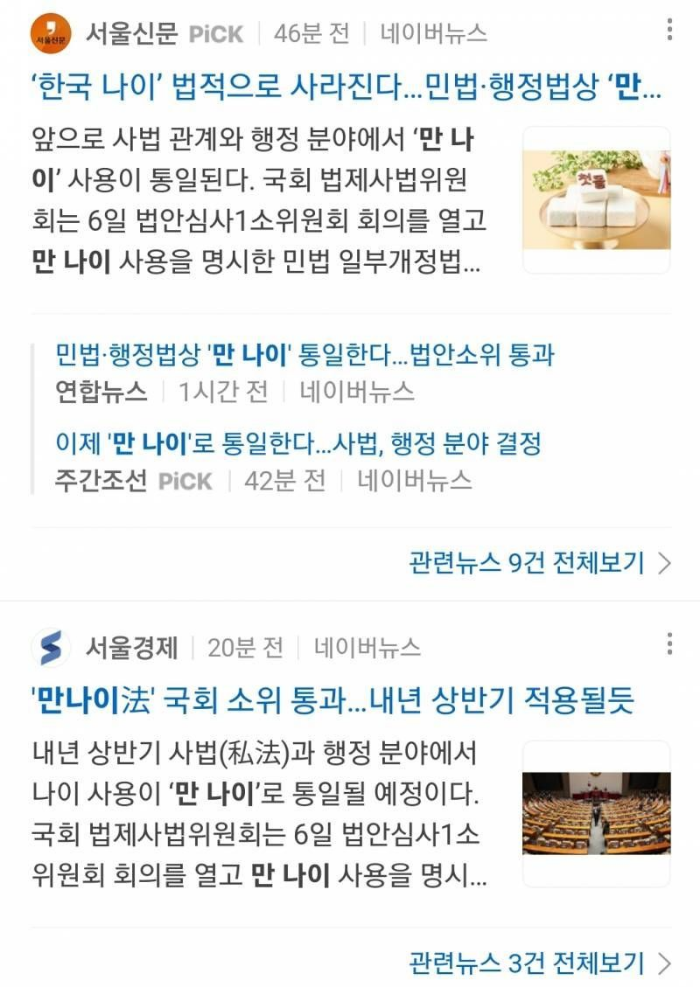Open the rice cake article thumbnail
700x987 pixels.
point(596,199)
